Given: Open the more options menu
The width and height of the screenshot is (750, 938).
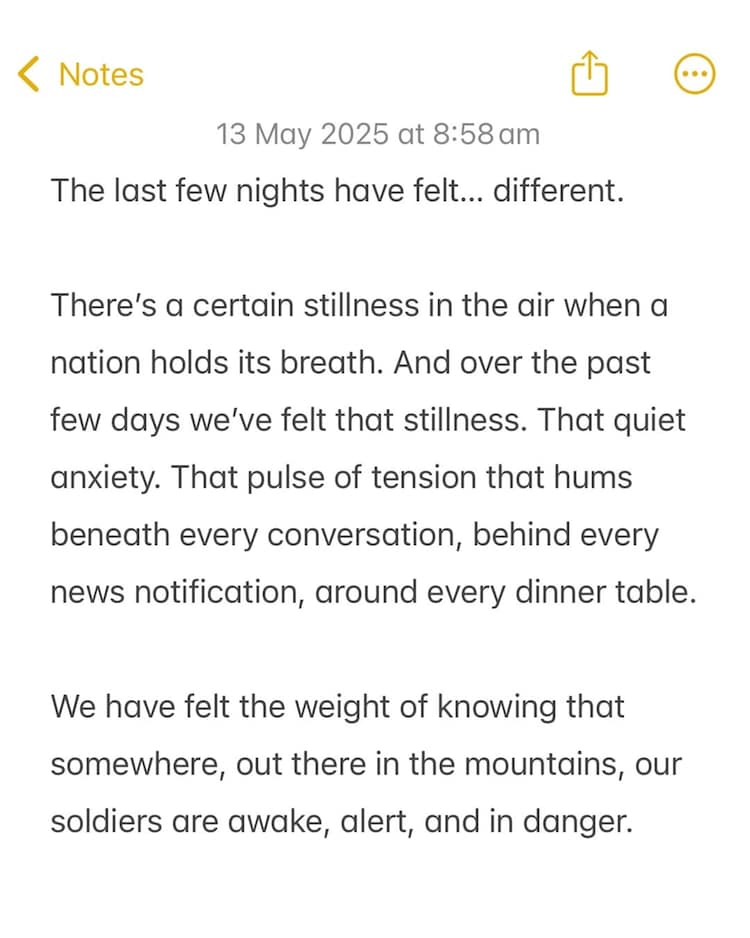Looking at the screenshot, I should coord(695,74).
